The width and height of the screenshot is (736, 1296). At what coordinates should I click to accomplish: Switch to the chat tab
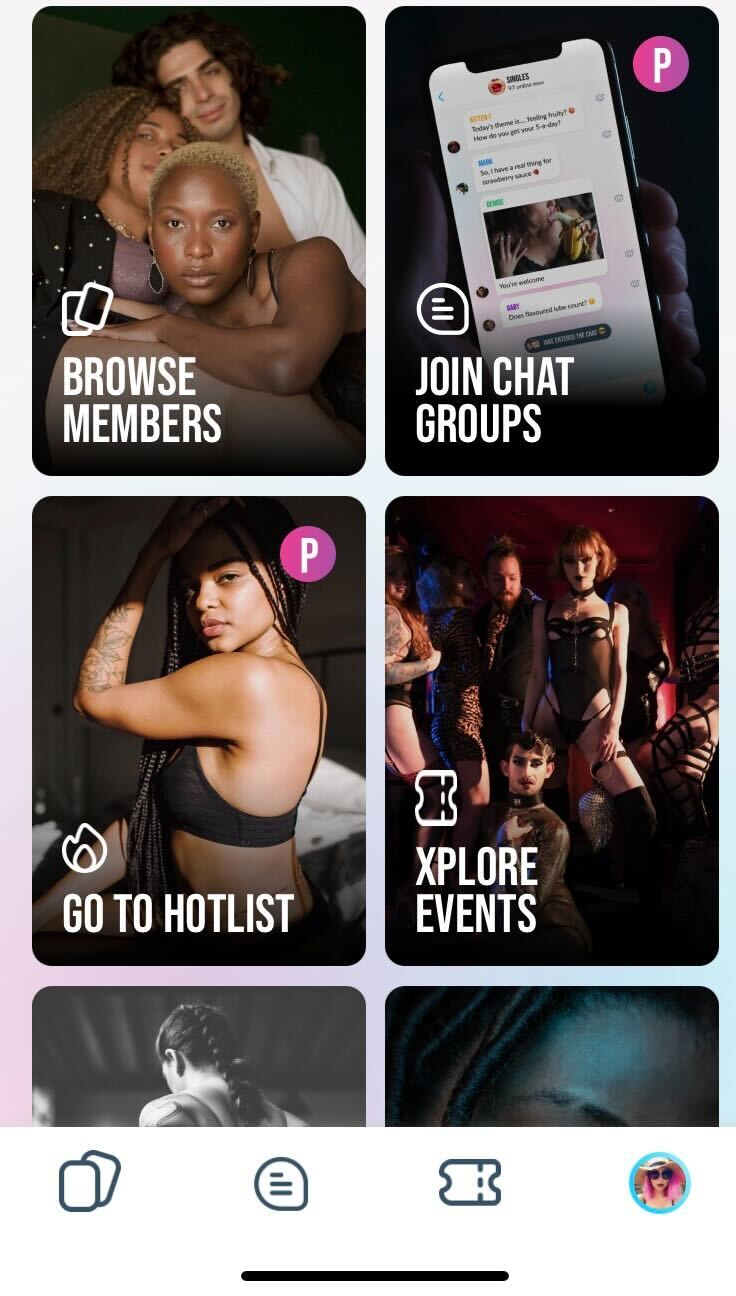pos(281,1183)
